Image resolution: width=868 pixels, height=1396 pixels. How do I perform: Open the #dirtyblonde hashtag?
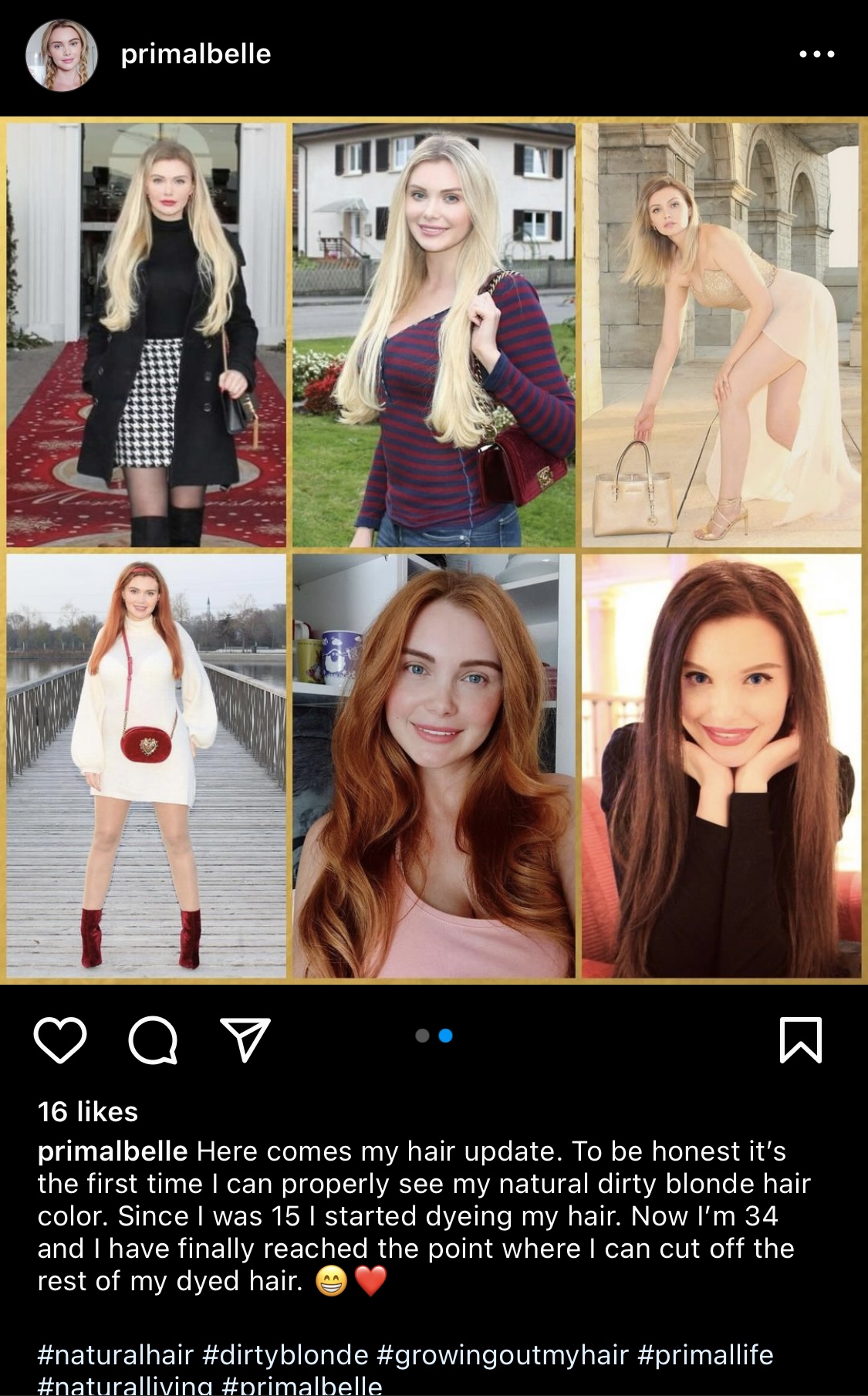click(285, 1354)
